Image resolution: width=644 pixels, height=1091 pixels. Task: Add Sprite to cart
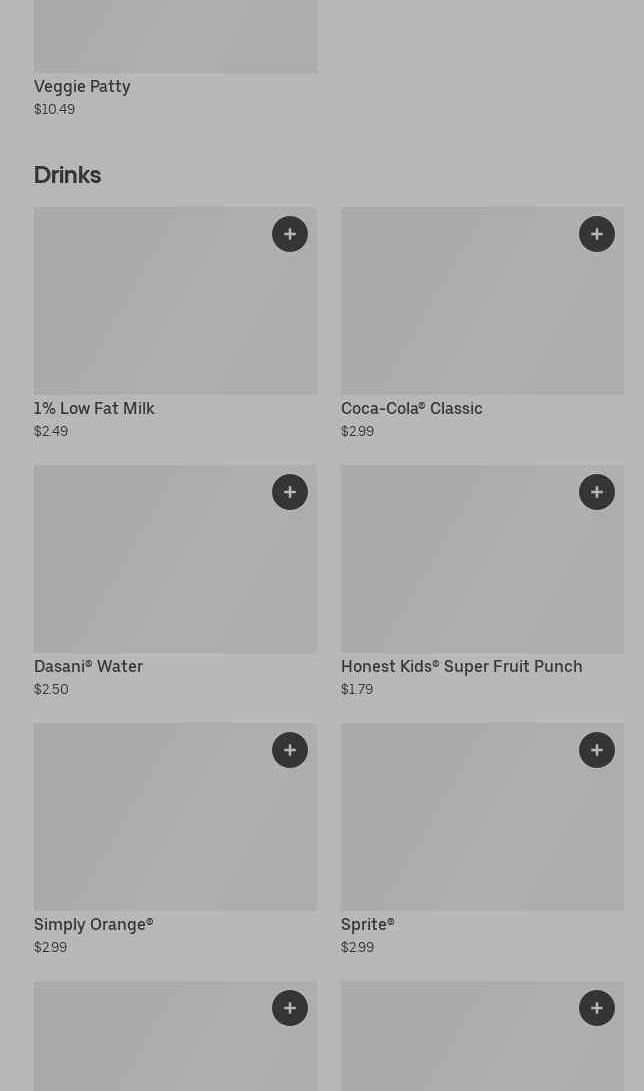coord(597,750)
